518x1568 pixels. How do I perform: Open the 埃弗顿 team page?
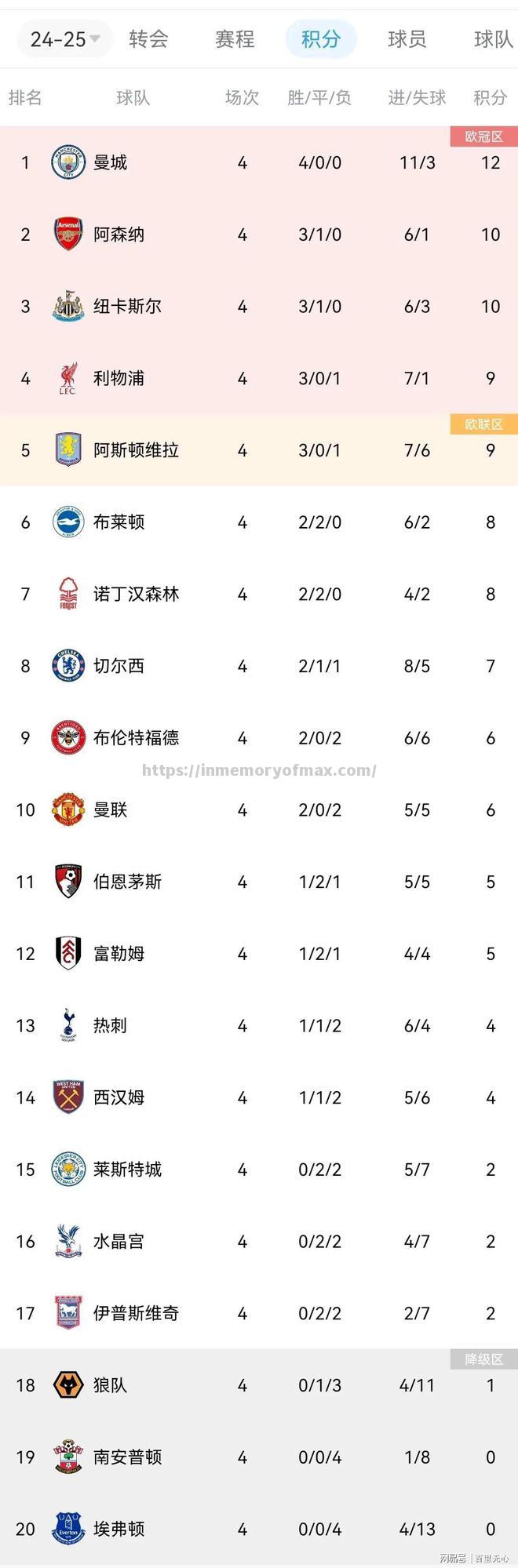tap(119, 1530)
